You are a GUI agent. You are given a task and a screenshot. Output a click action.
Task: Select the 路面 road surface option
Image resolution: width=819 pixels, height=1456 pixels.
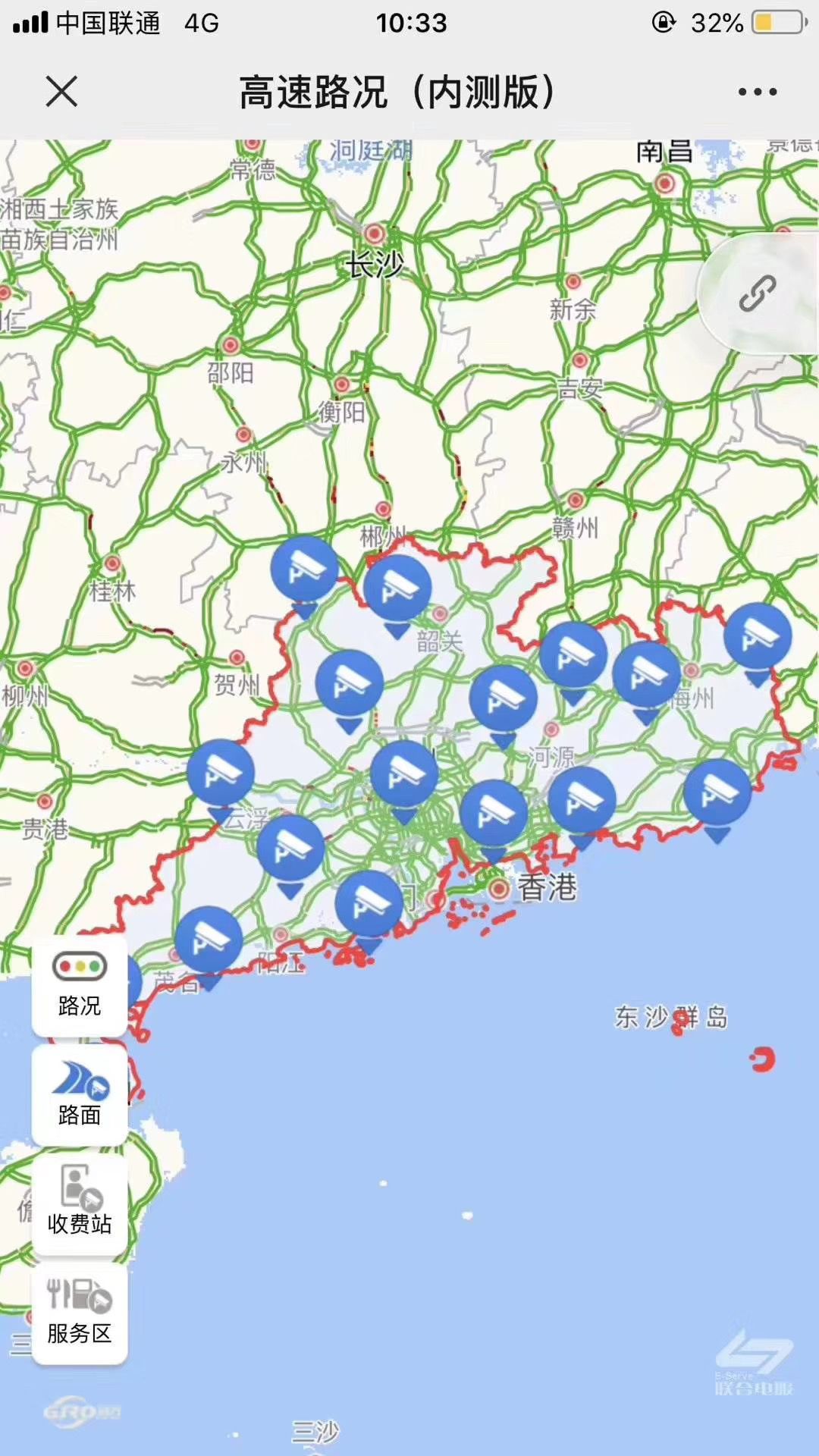[80, 1094]
